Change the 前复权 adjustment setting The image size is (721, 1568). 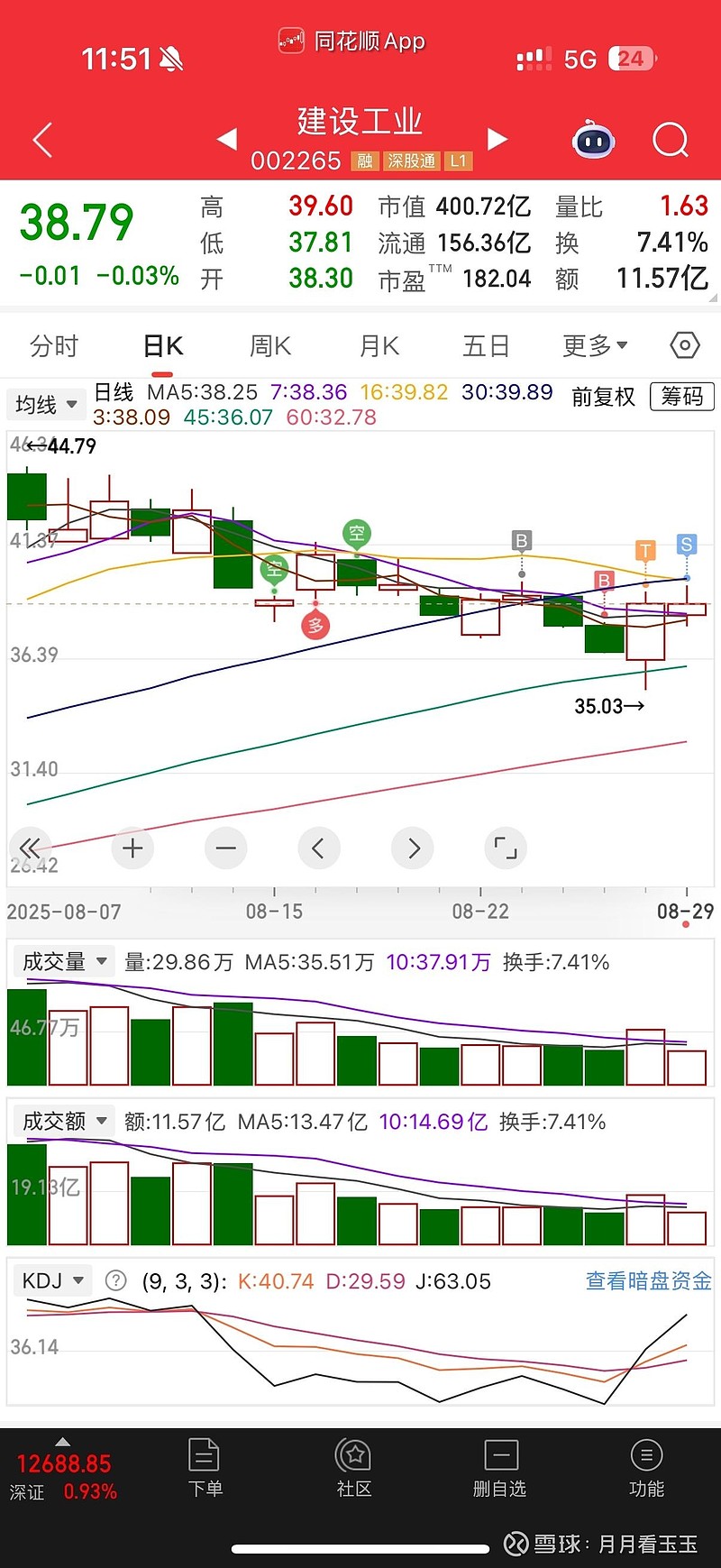coord(603,397)
